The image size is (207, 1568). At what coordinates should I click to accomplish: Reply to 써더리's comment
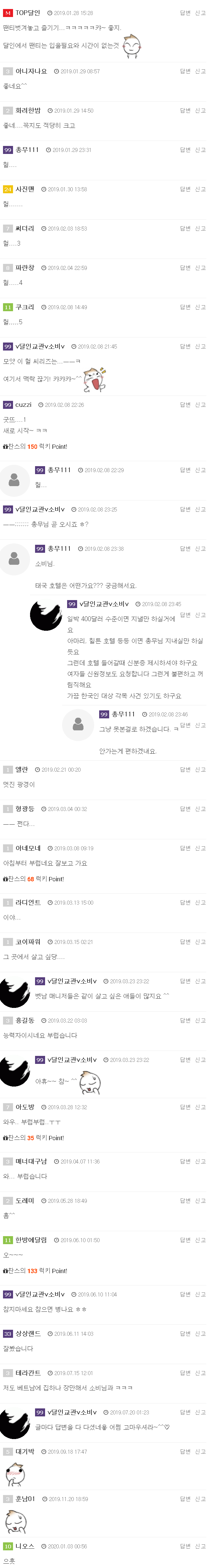click(185, 228)
